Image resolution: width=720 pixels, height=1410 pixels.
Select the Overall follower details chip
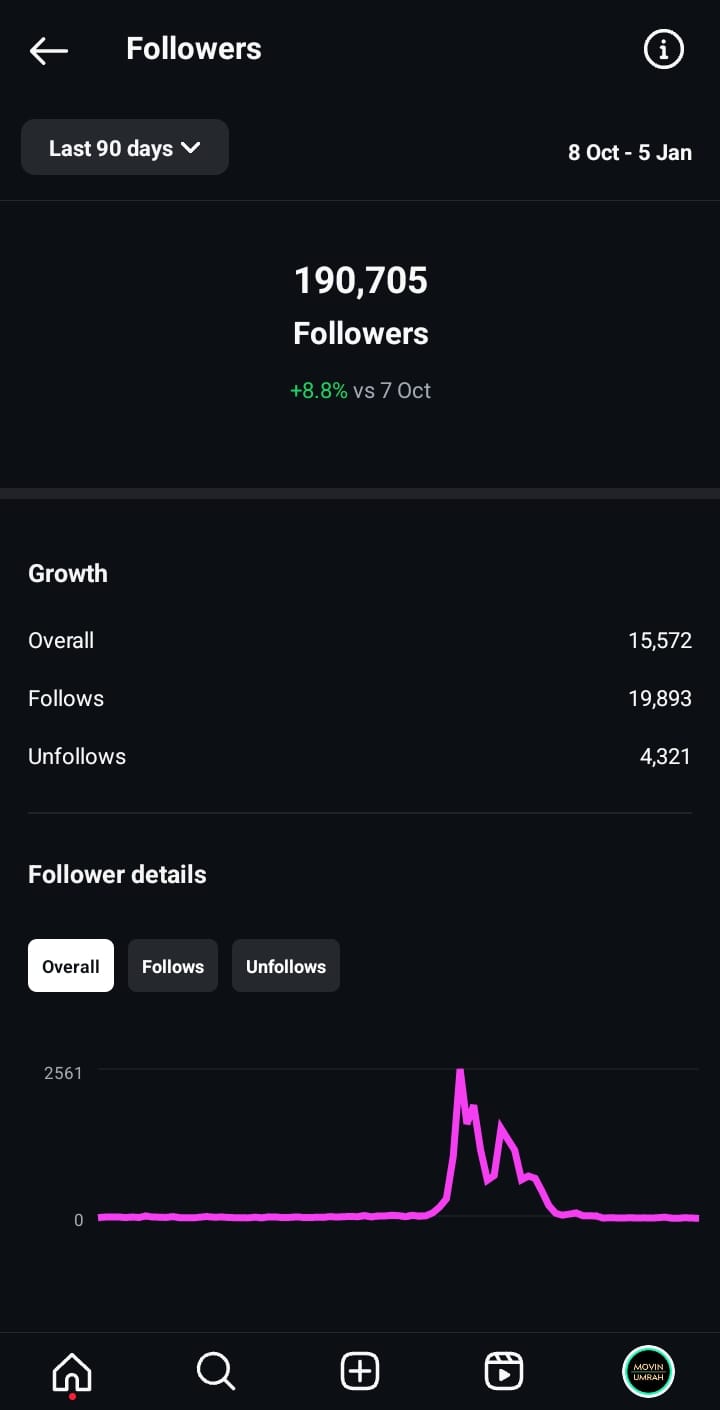pos(71,966)
